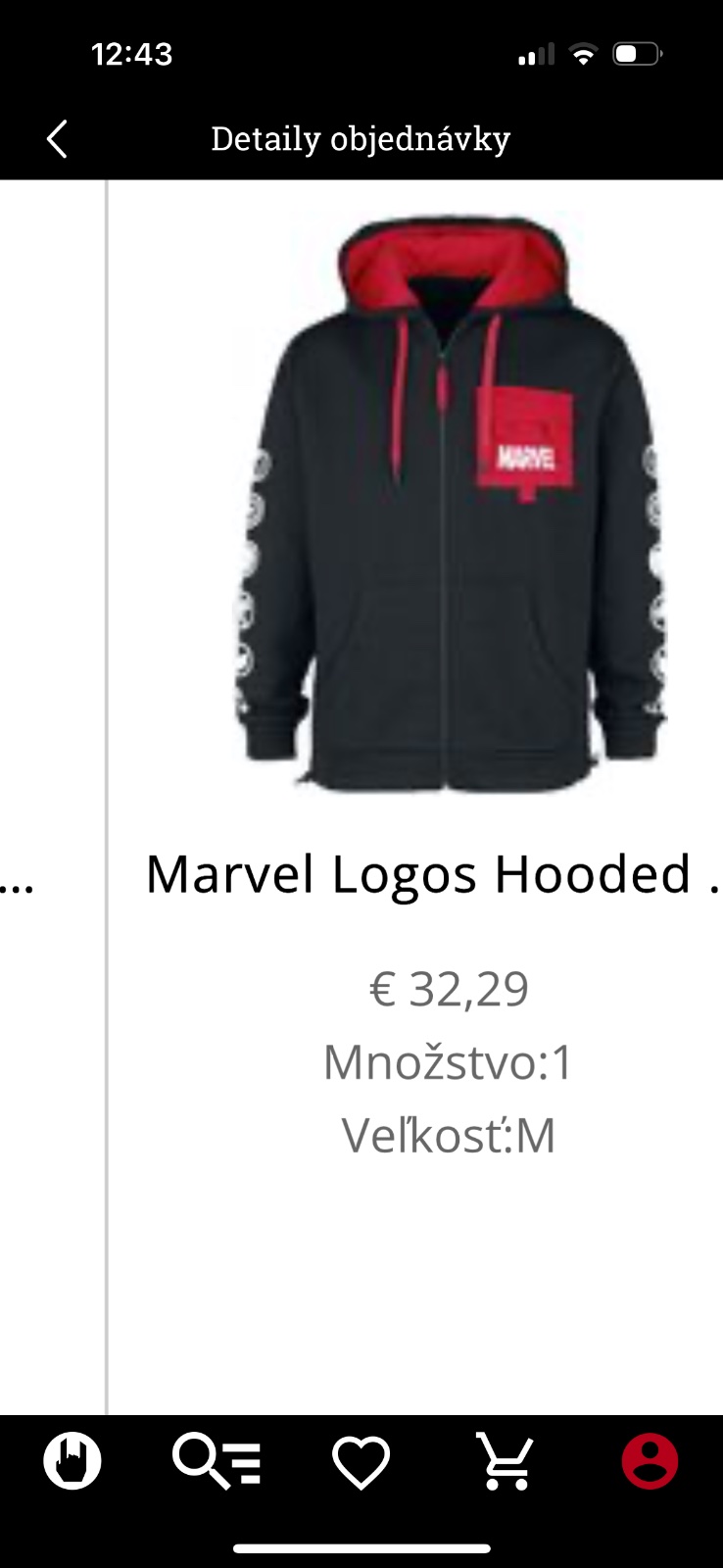Image resolution: width=723 pixels, height=1568 pixels.
Task: Go back from order details
Action: click(x=57, y=139)
